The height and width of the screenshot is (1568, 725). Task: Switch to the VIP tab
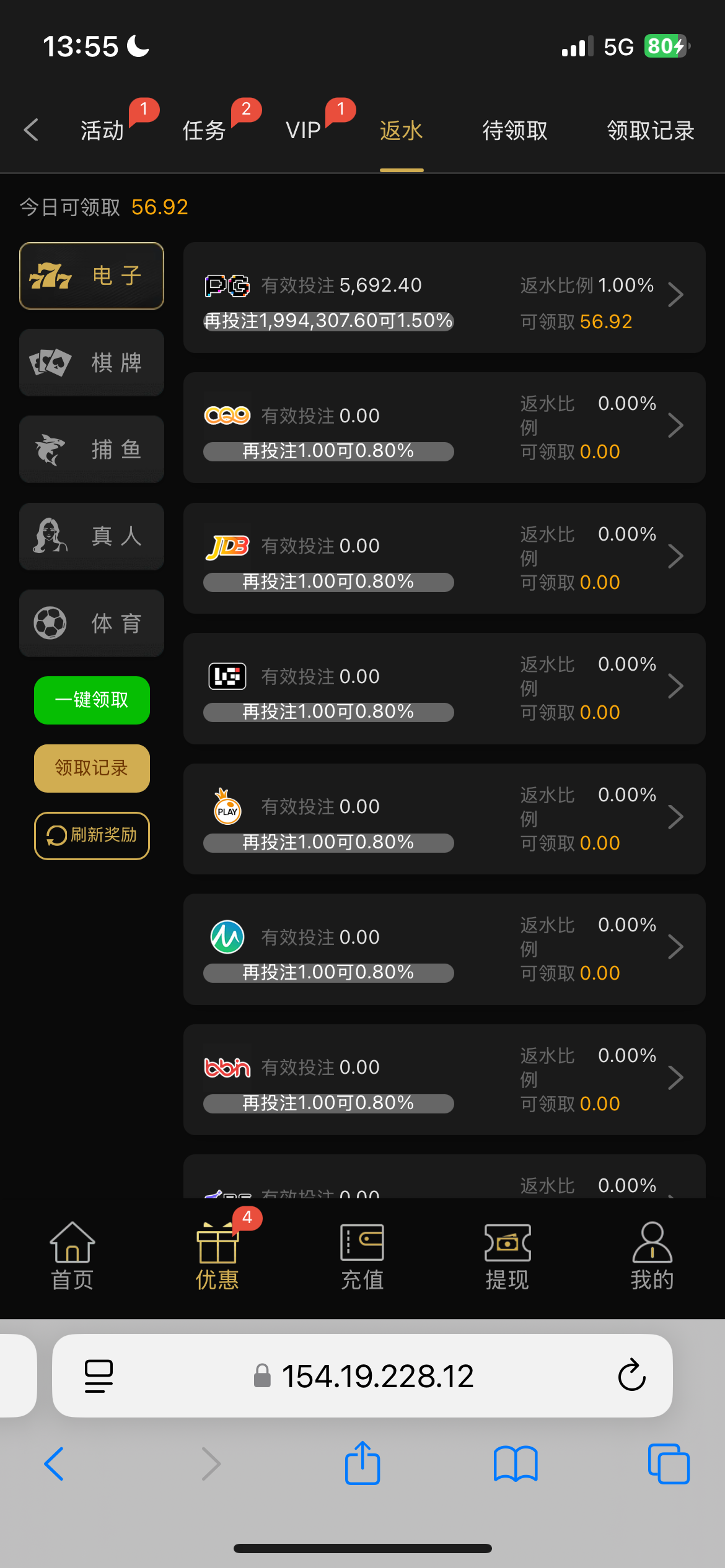pos(304,131)
